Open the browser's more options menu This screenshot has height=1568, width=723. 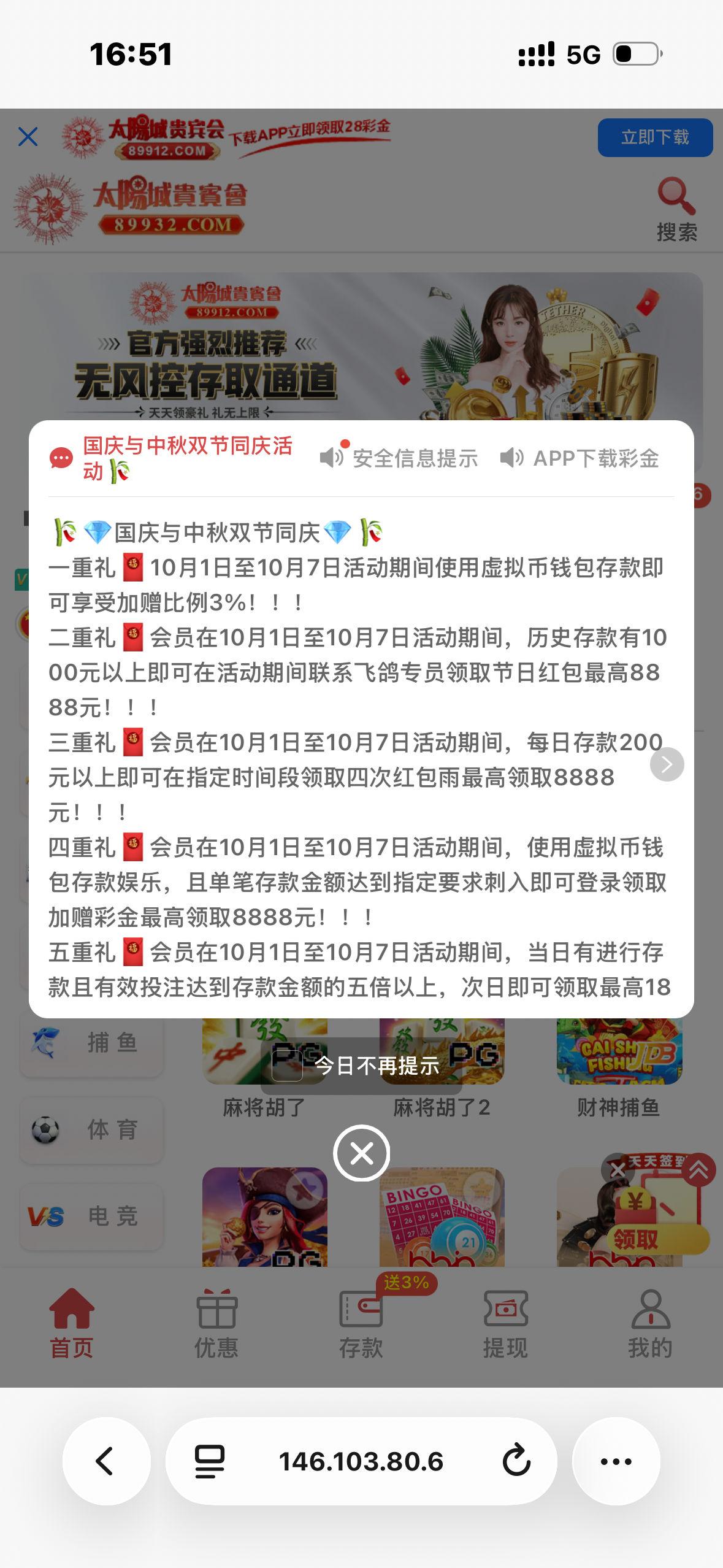[x=616, y=1461]
